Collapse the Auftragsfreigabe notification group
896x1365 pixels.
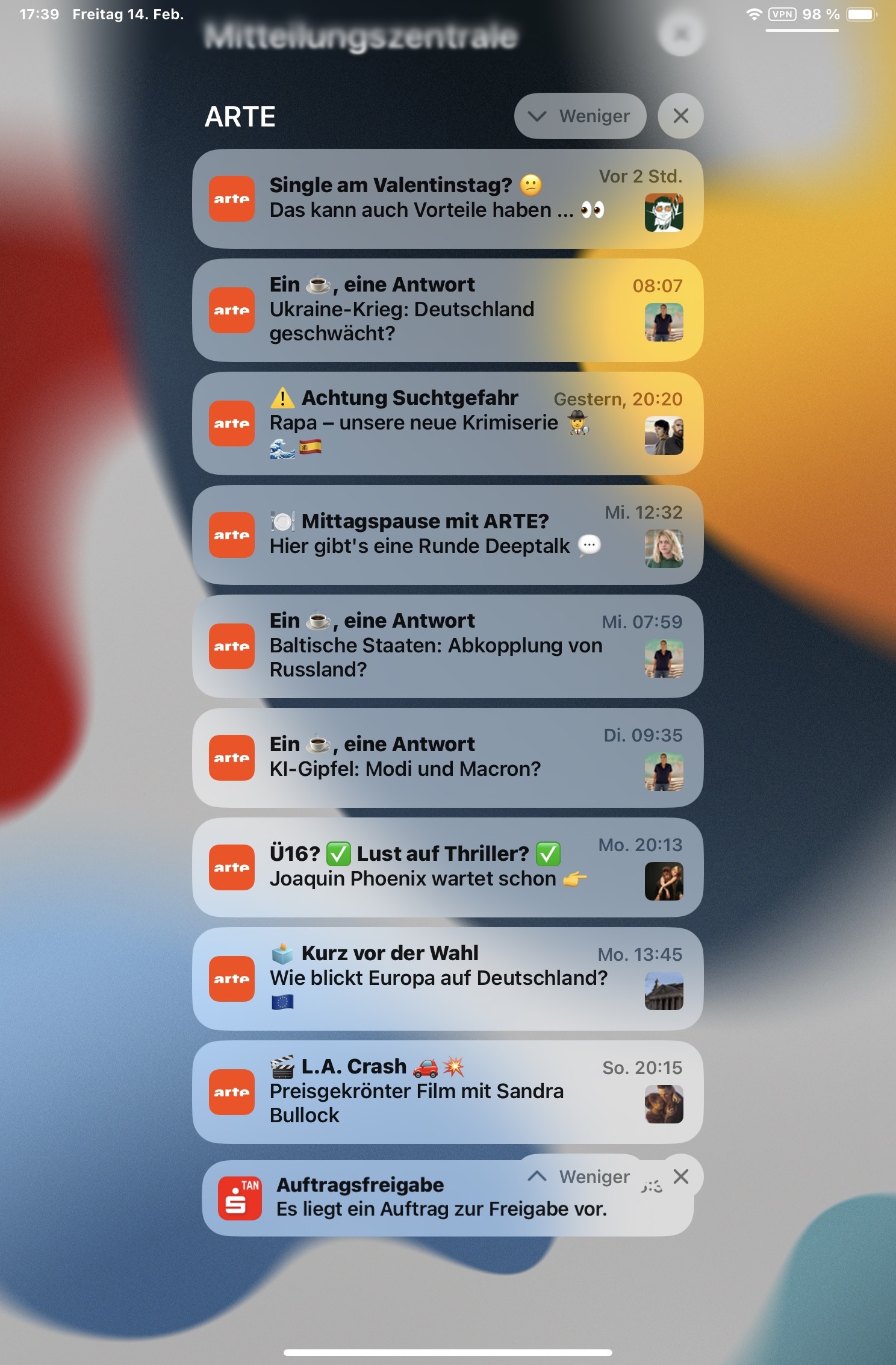(580, 1176)
